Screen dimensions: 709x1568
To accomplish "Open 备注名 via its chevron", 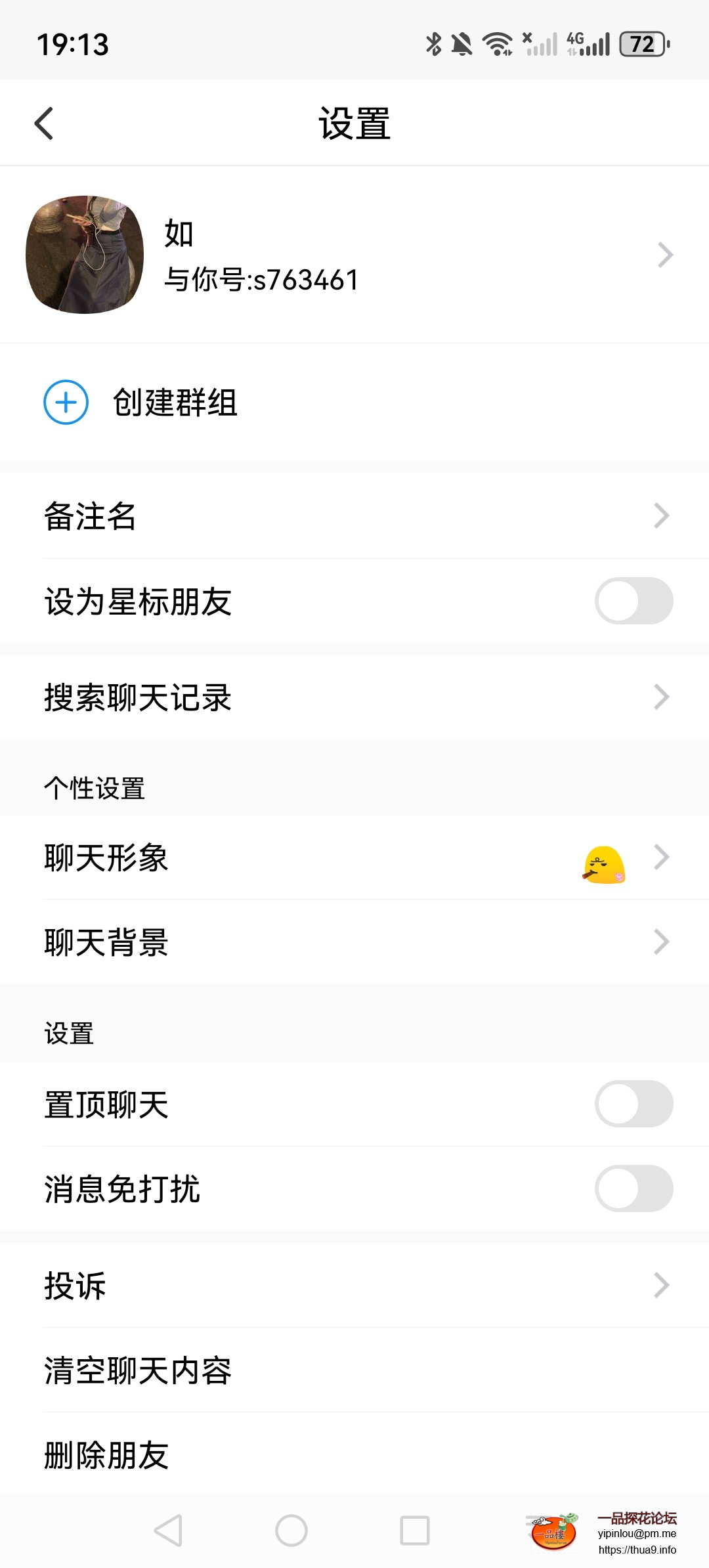I will [662, 517].
